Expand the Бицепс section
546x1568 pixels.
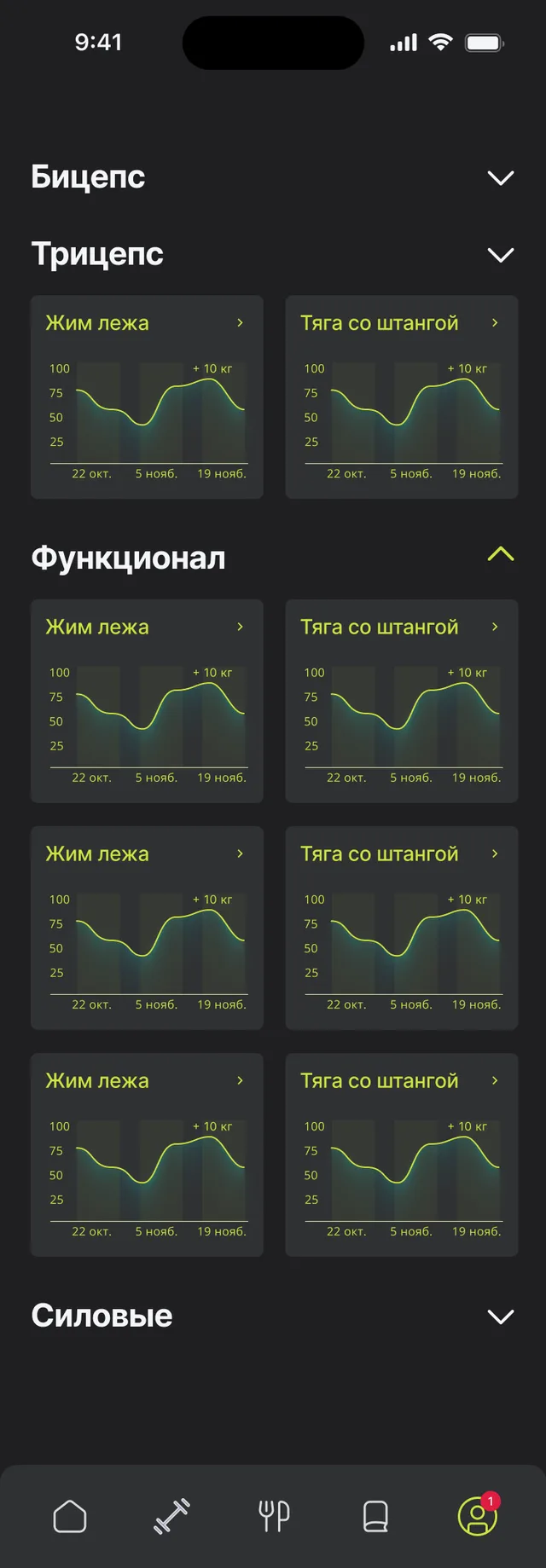pos(500,177)
